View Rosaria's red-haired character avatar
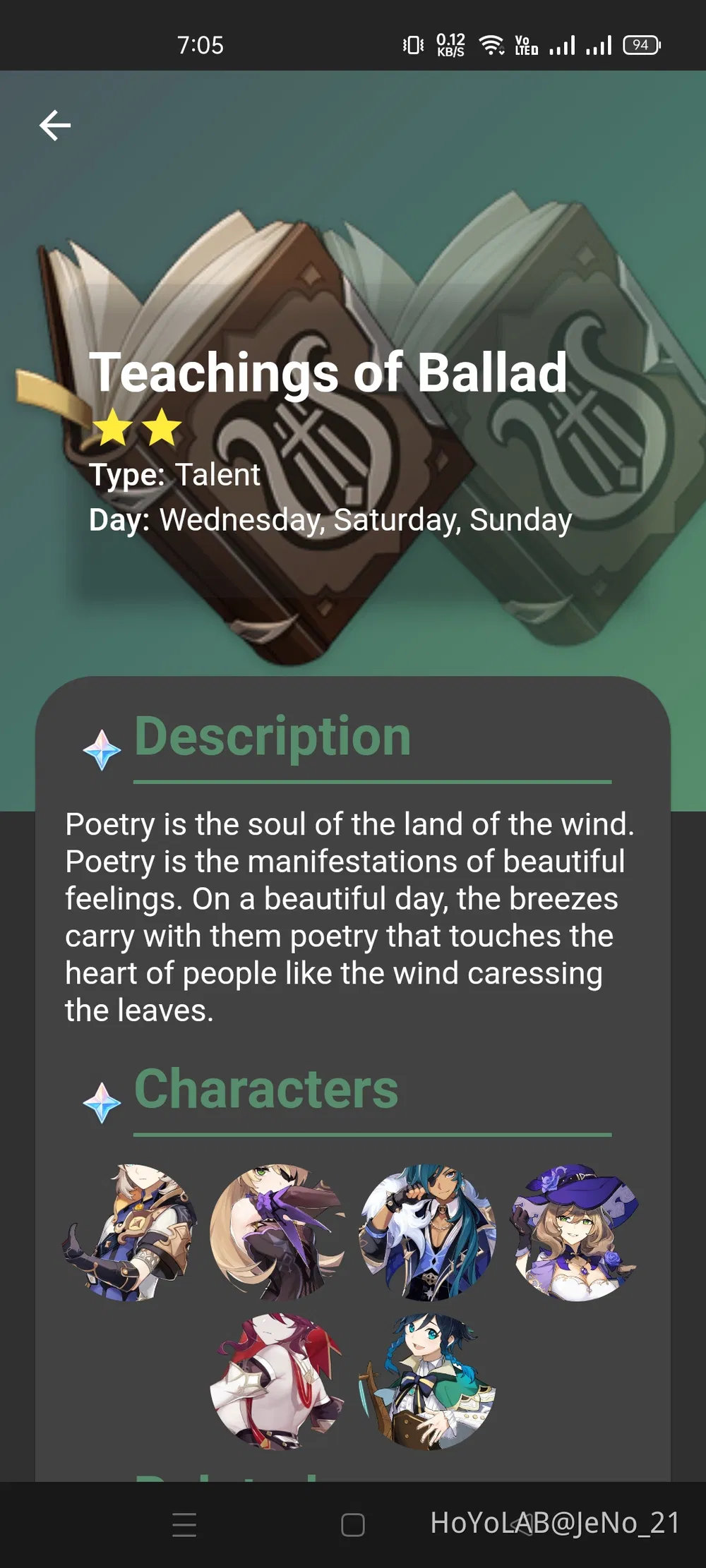Image resolution: width=706 pixels, height=1568 pixels. (278, 1381)
